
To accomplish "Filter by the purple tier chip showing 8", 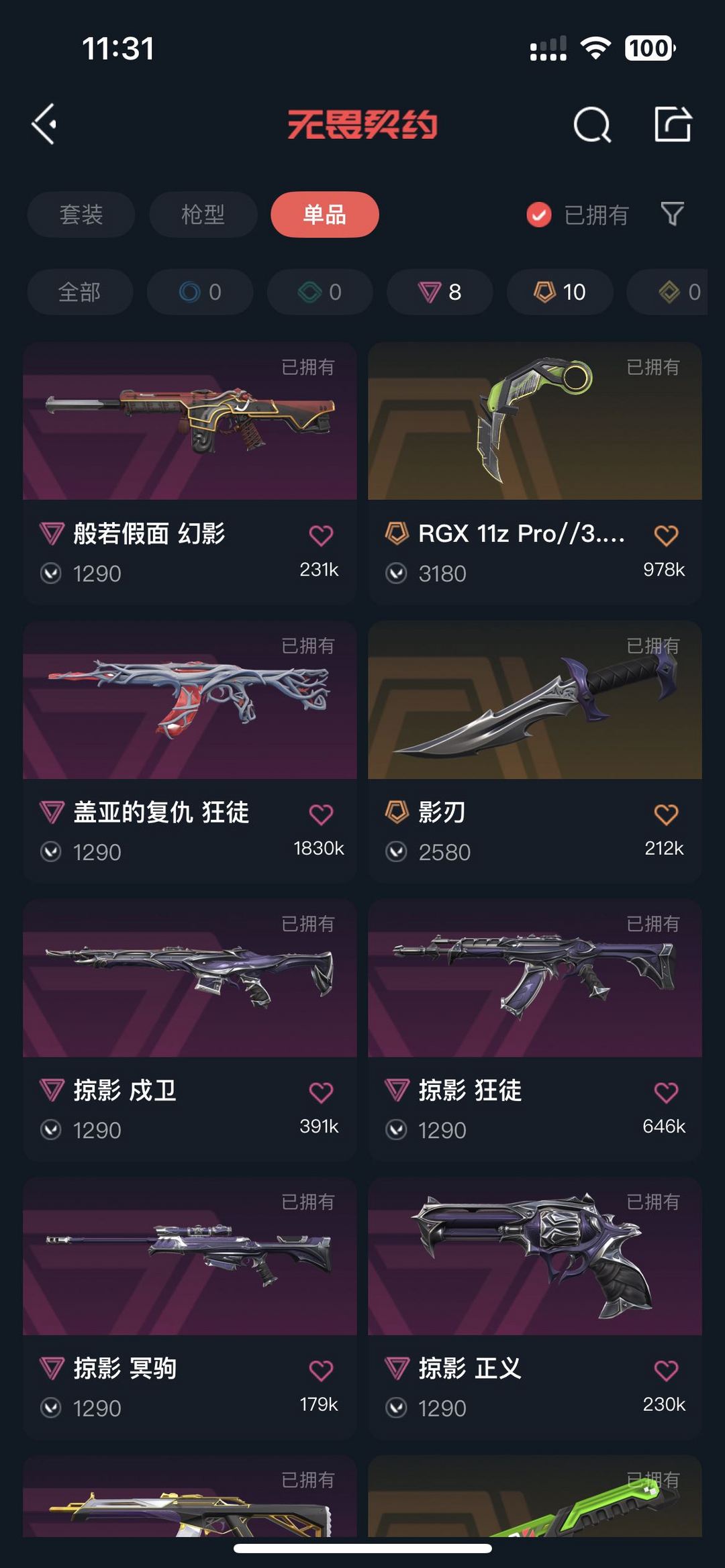I will pos(440,292).
